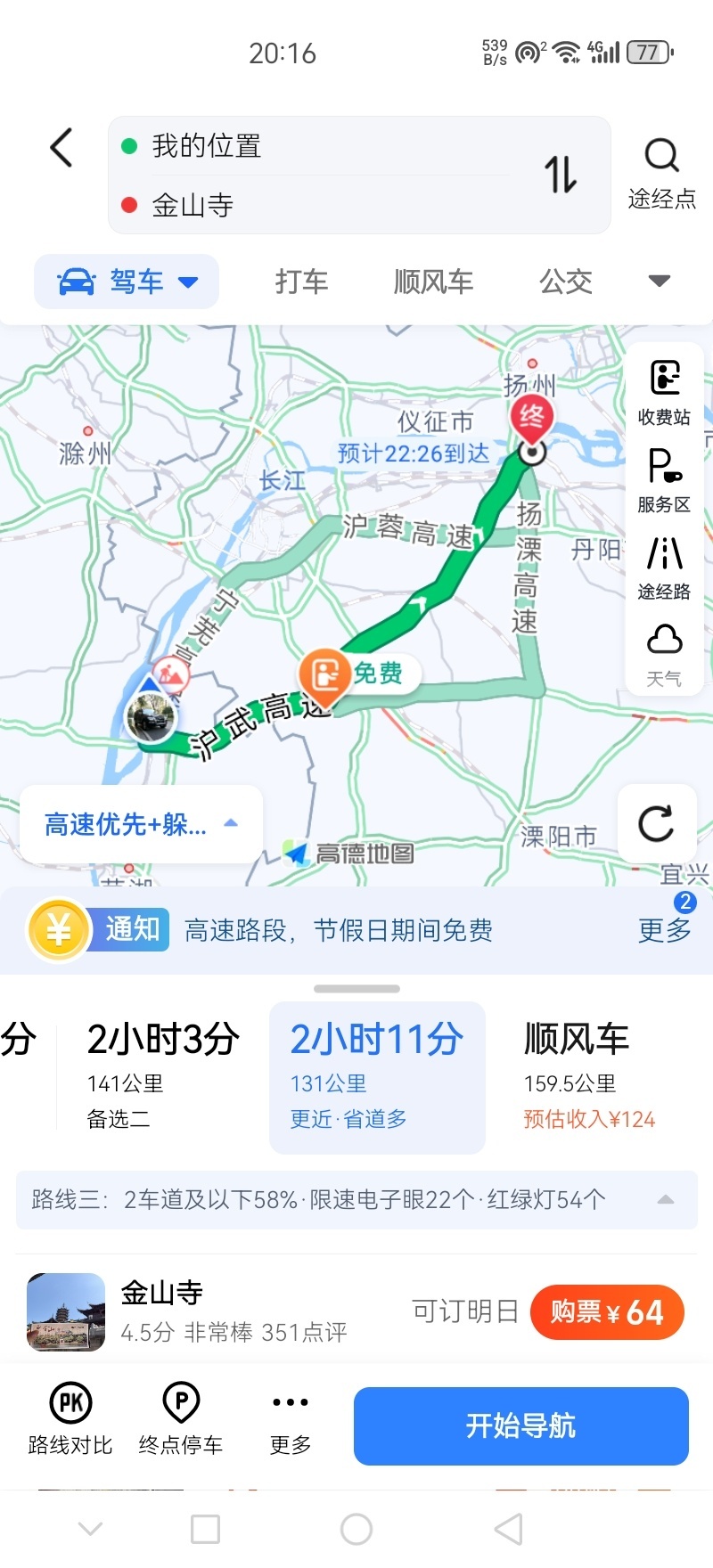Buy 金山寺 ticket for ¥64
Image resolution: width=713 pixels, height=1568 pixels.
coord(606,1312)
